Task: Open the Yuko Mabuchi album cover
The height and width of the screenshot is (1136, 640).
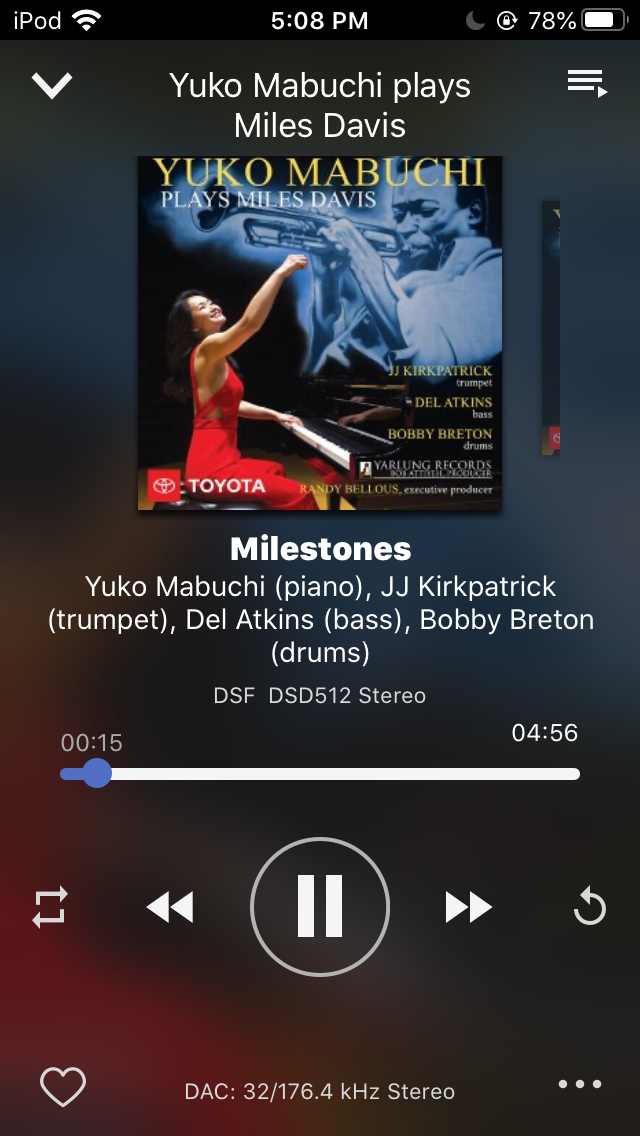Action: 320,333
